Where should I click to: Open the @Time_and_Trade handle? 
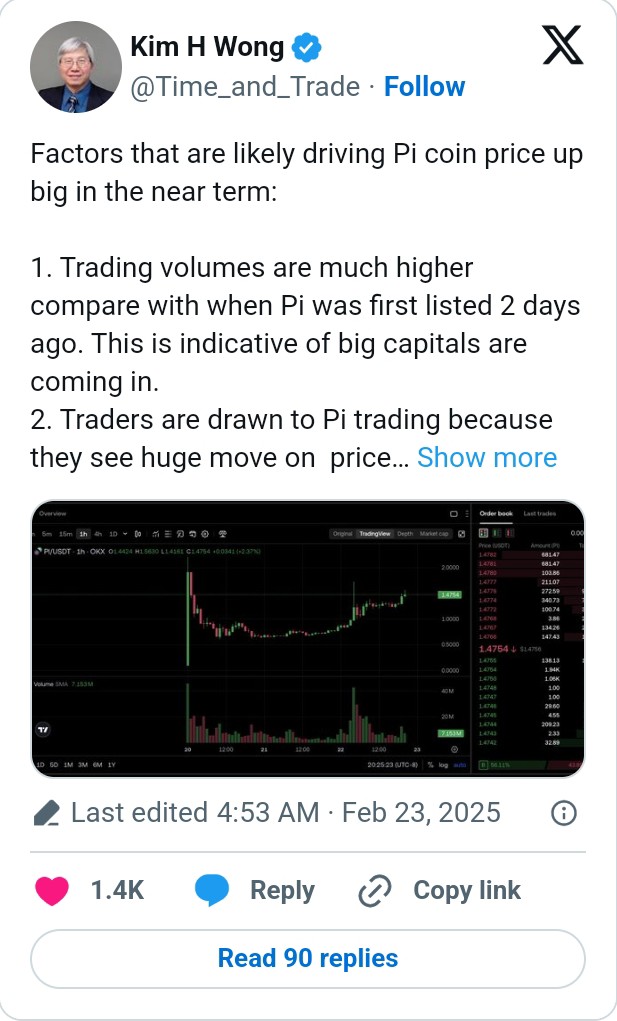click(245, 87)
